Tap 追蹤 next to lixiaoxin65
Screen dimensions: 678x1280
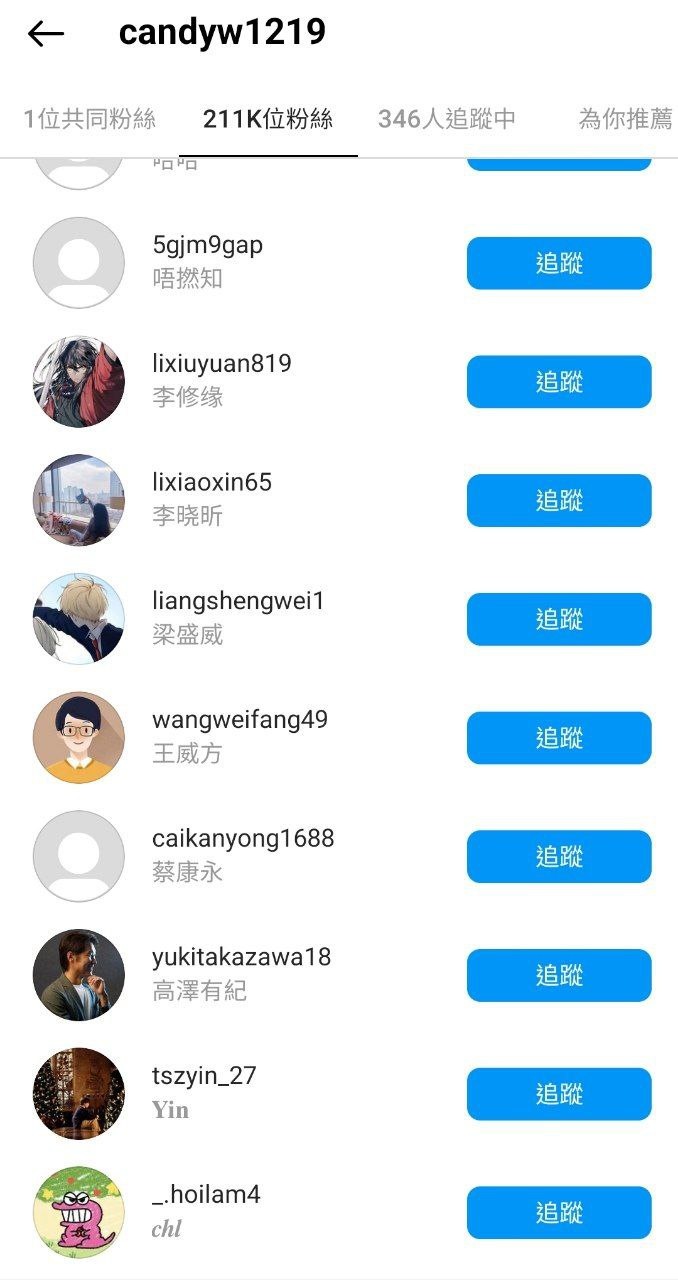coord(559,500)
